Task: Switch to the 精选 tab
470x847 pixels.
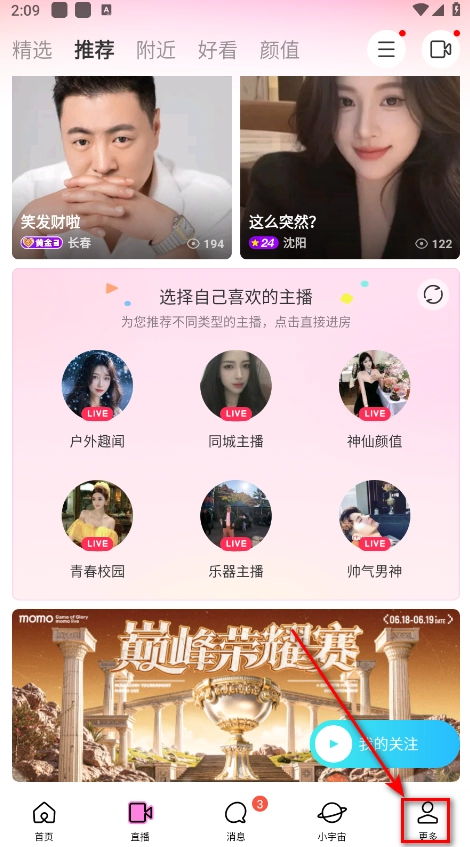Action: click(x=32, y=50)
